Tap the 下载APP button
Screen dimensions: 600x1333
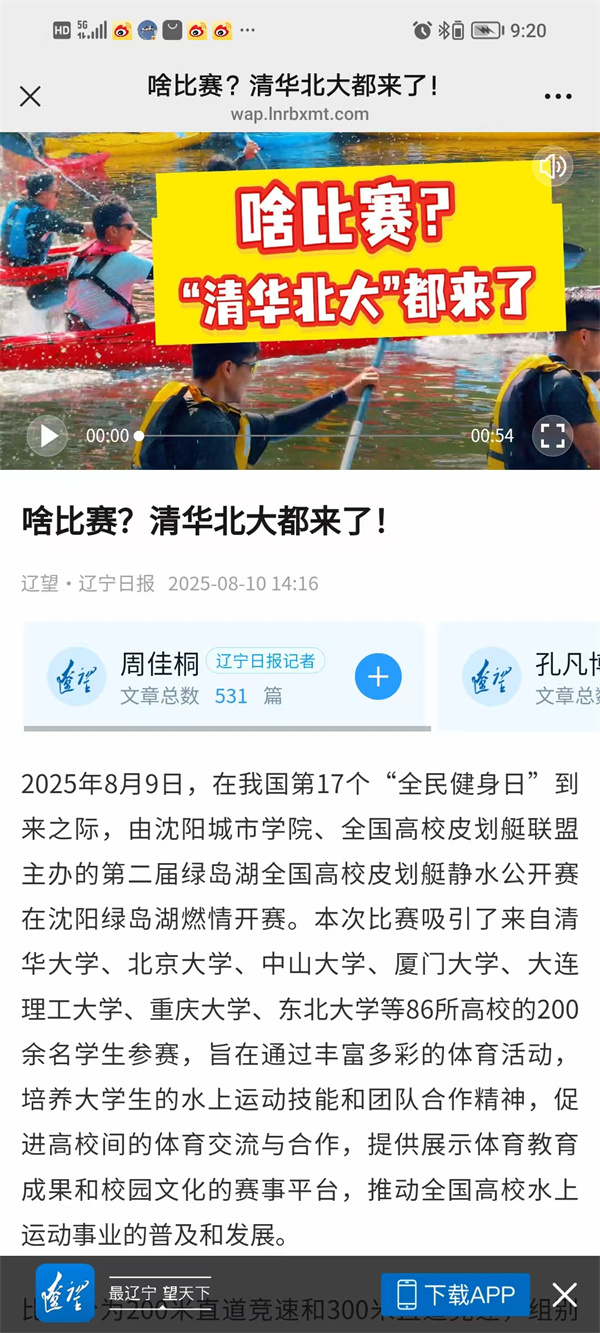[x=456, y=1294]
